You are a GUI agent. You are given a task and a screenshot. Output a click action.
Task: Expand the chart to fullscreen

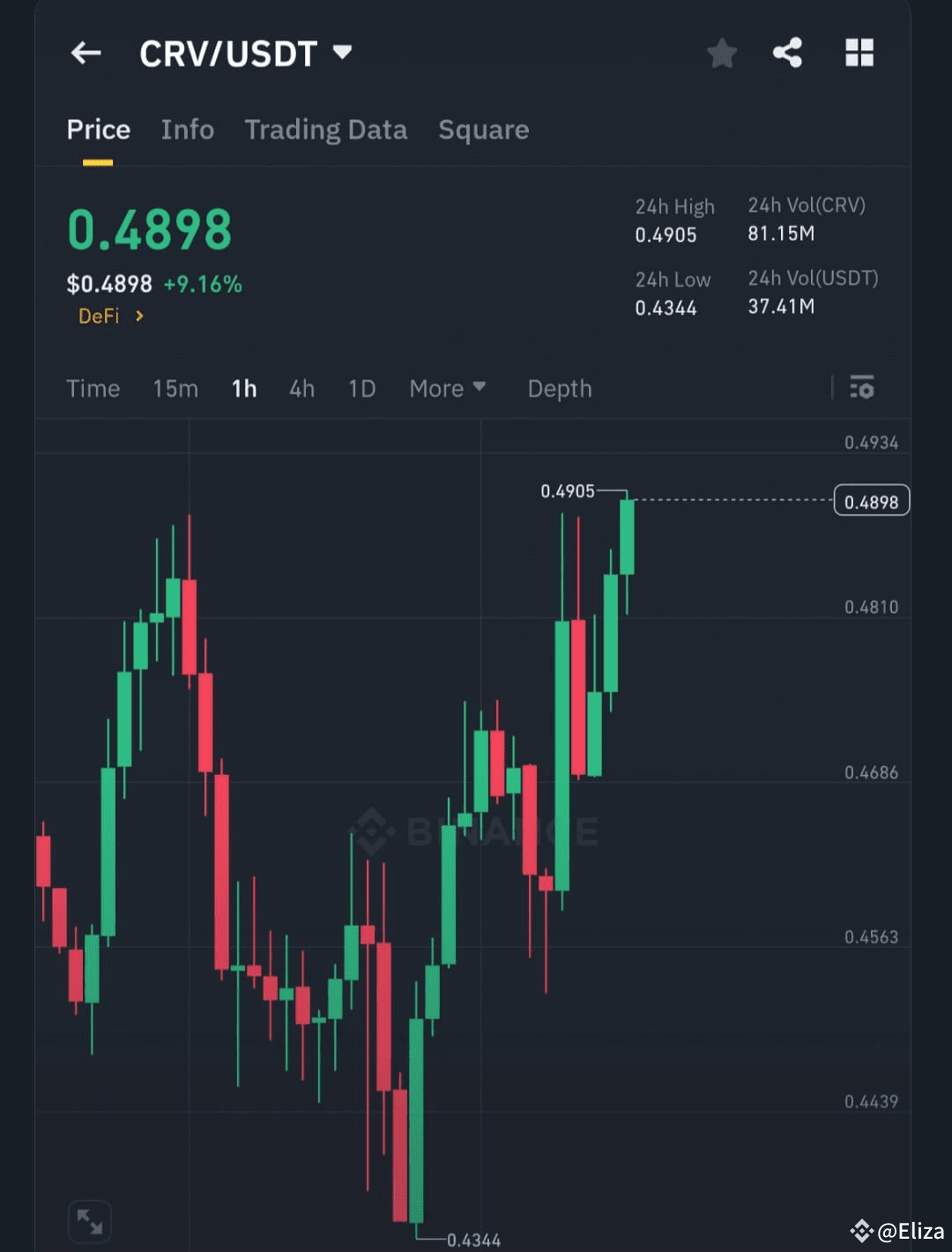[88, 1219]
